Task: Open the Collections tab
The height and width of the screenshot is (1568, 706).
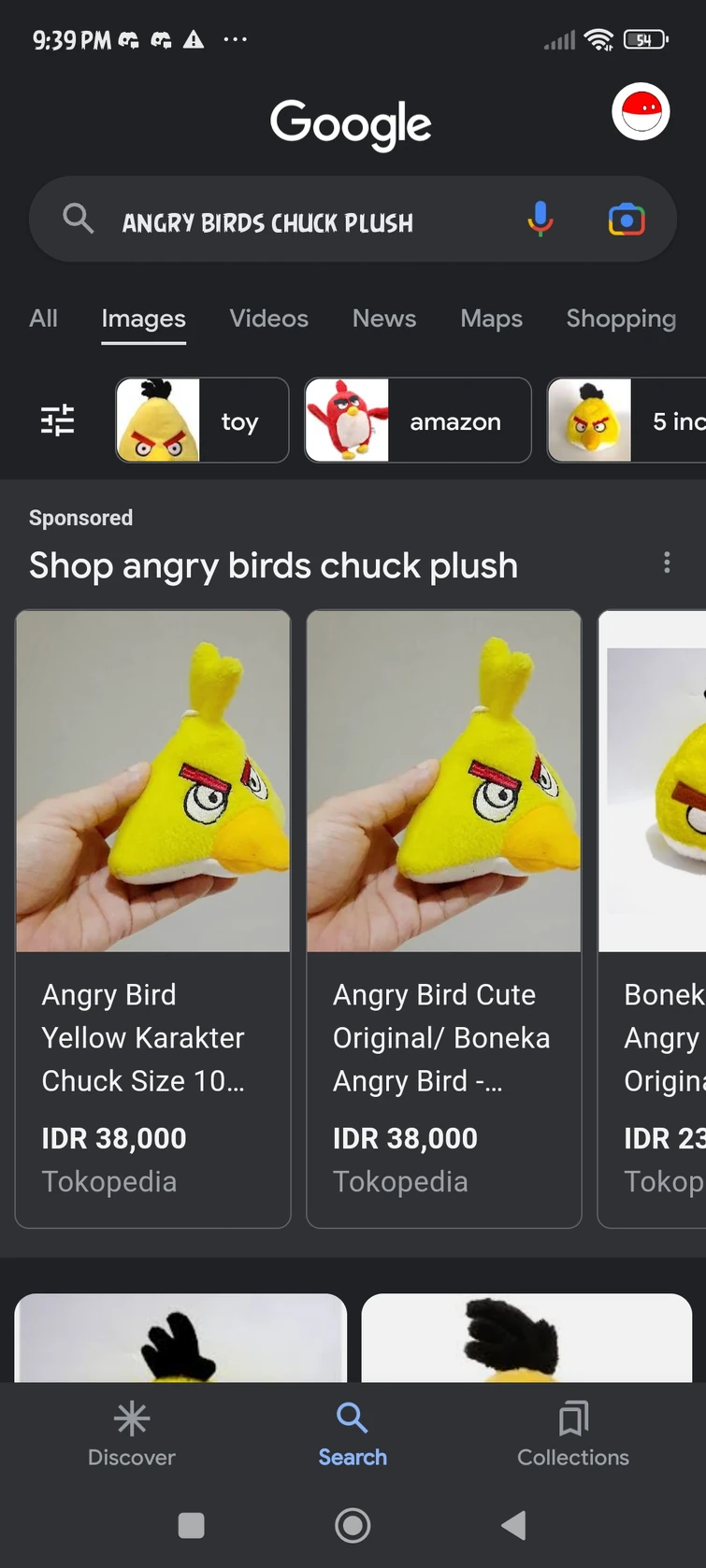Action: [573, 1433]
